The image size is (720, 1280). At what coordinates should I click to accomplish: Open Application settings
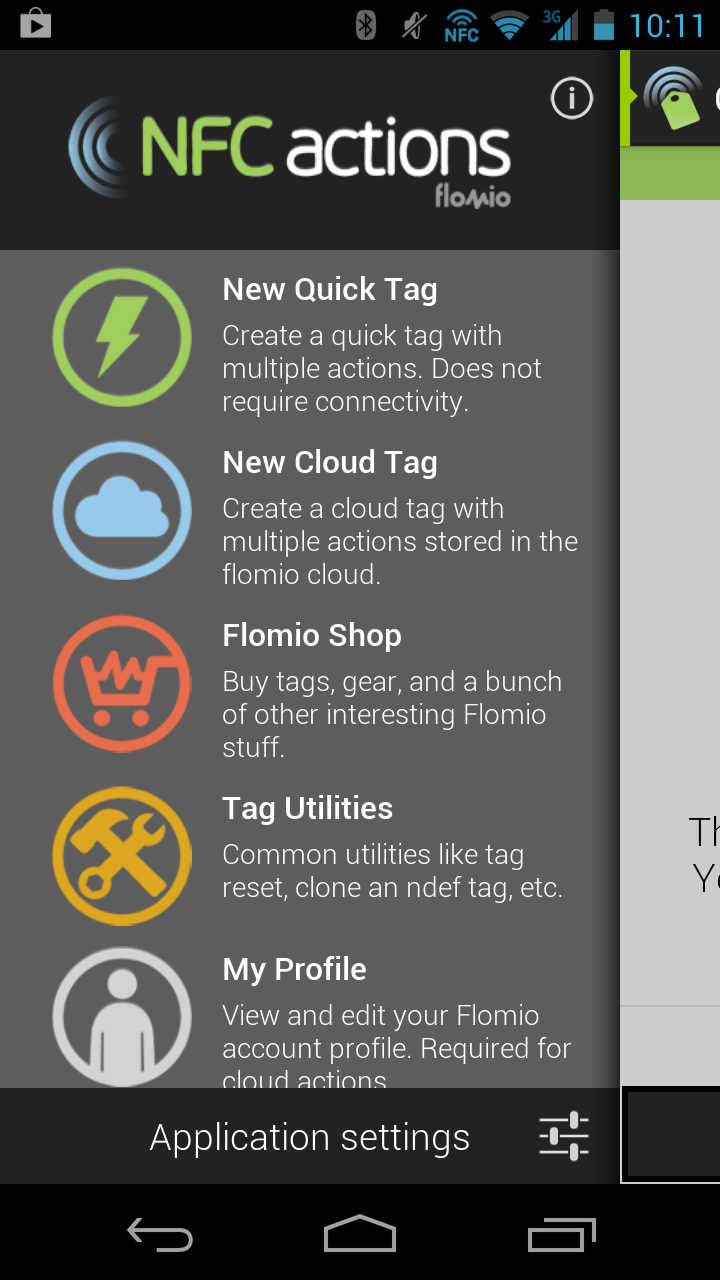(310, 1137)
